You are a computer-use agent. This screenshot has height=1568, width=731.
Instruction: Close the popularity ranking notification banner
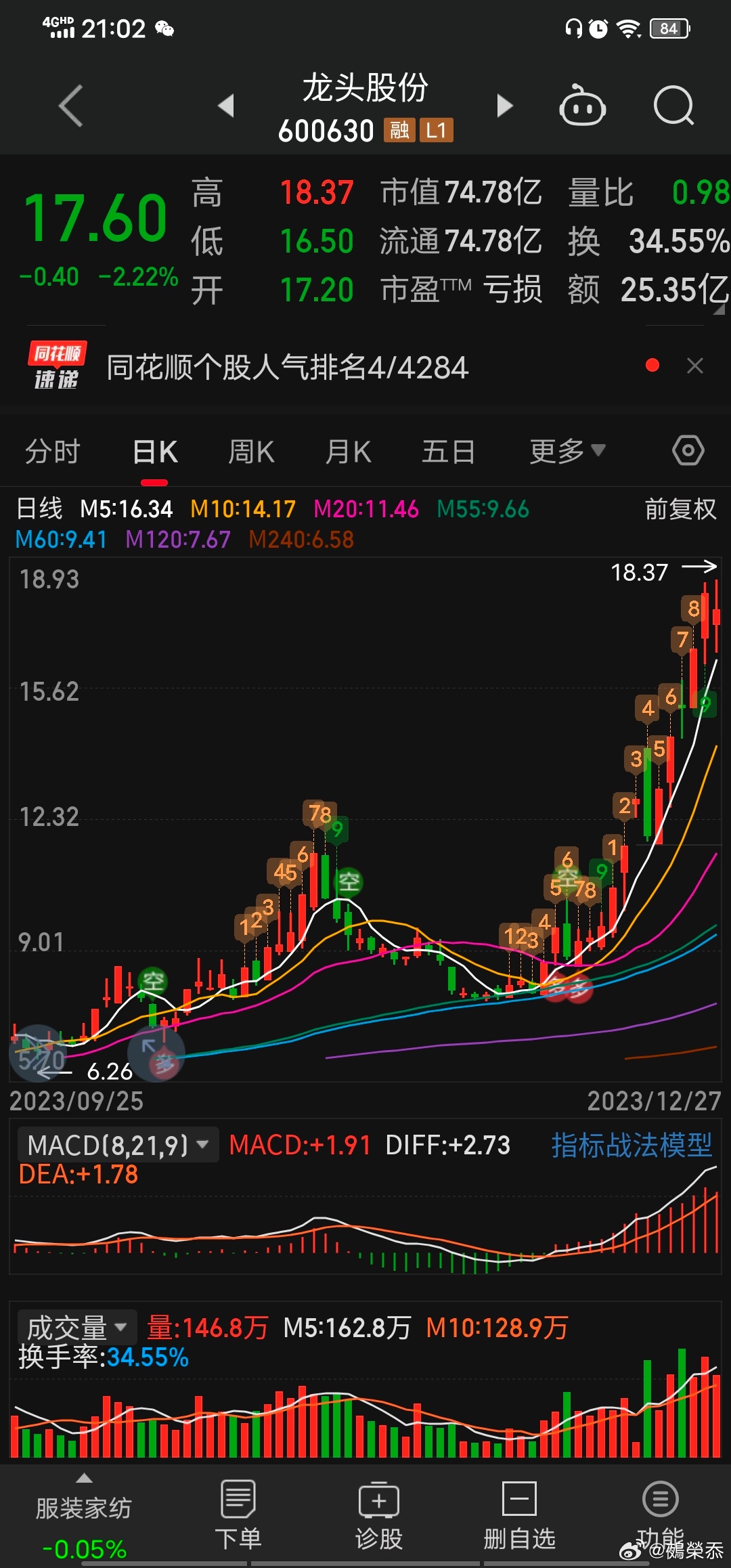[694, 366]
